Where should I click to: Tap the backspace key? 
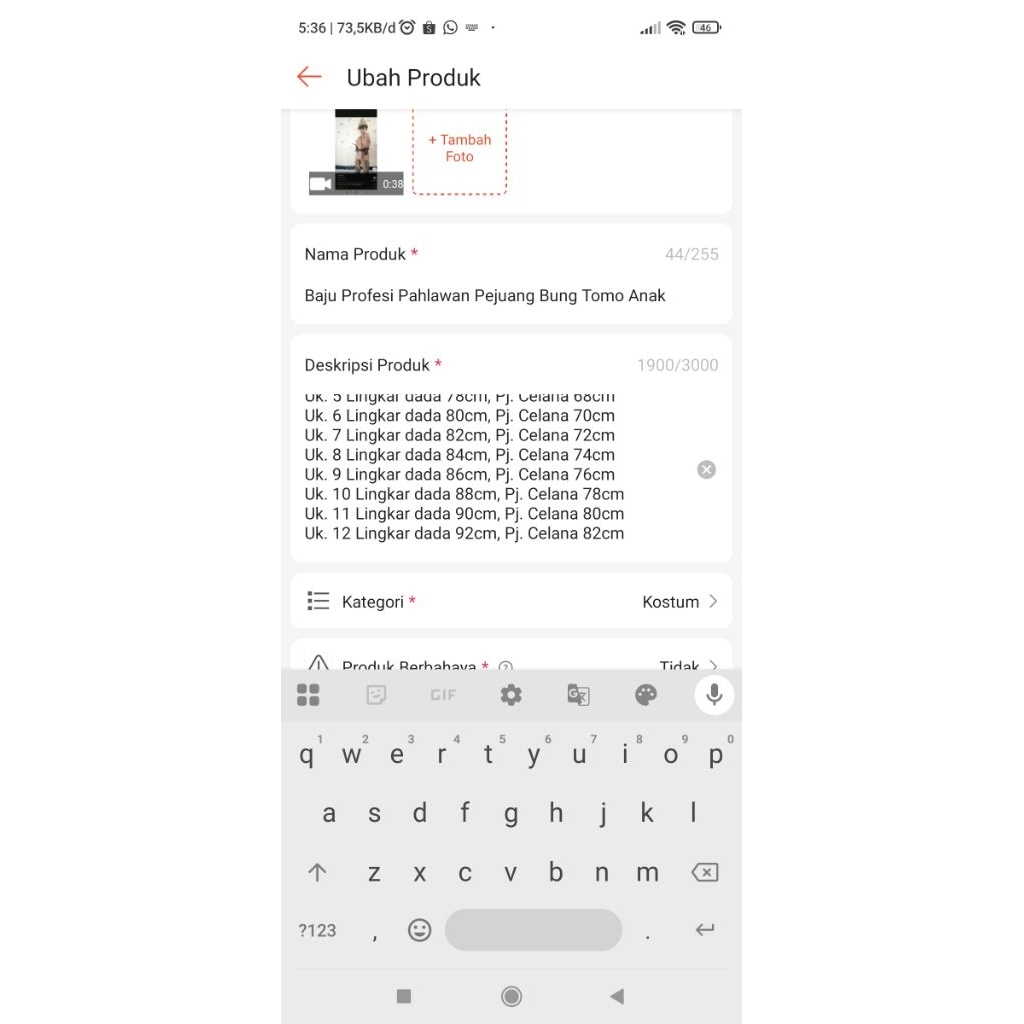point(705,872)
